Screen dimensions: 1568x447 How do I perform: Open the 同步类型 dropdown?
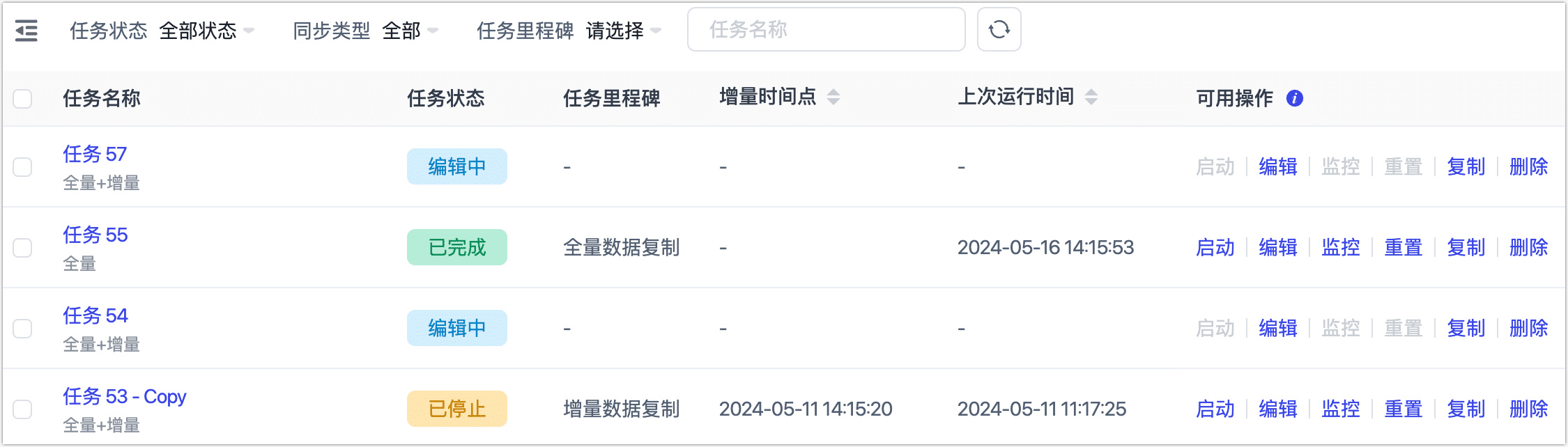pos(409,31)
